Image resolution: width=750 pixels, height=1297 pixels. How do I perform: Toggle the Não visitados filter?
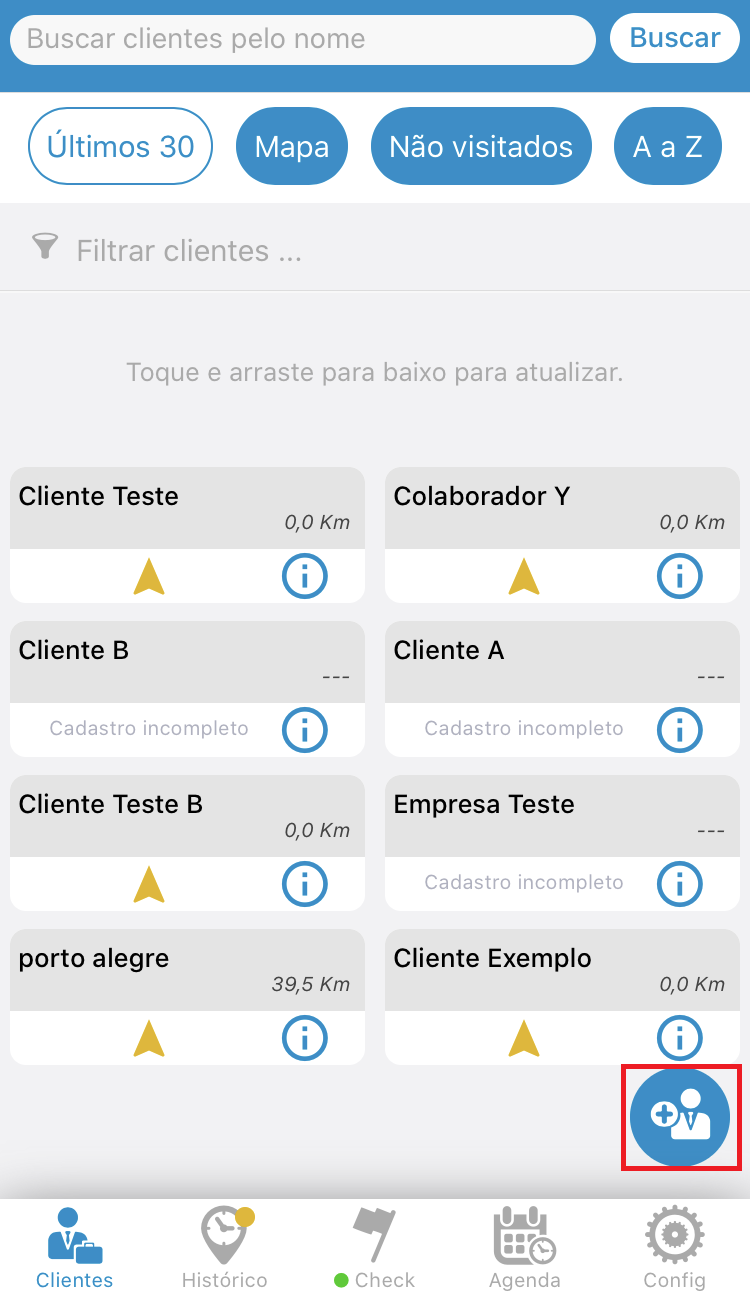pyautogui.click(x=481, y=146)
